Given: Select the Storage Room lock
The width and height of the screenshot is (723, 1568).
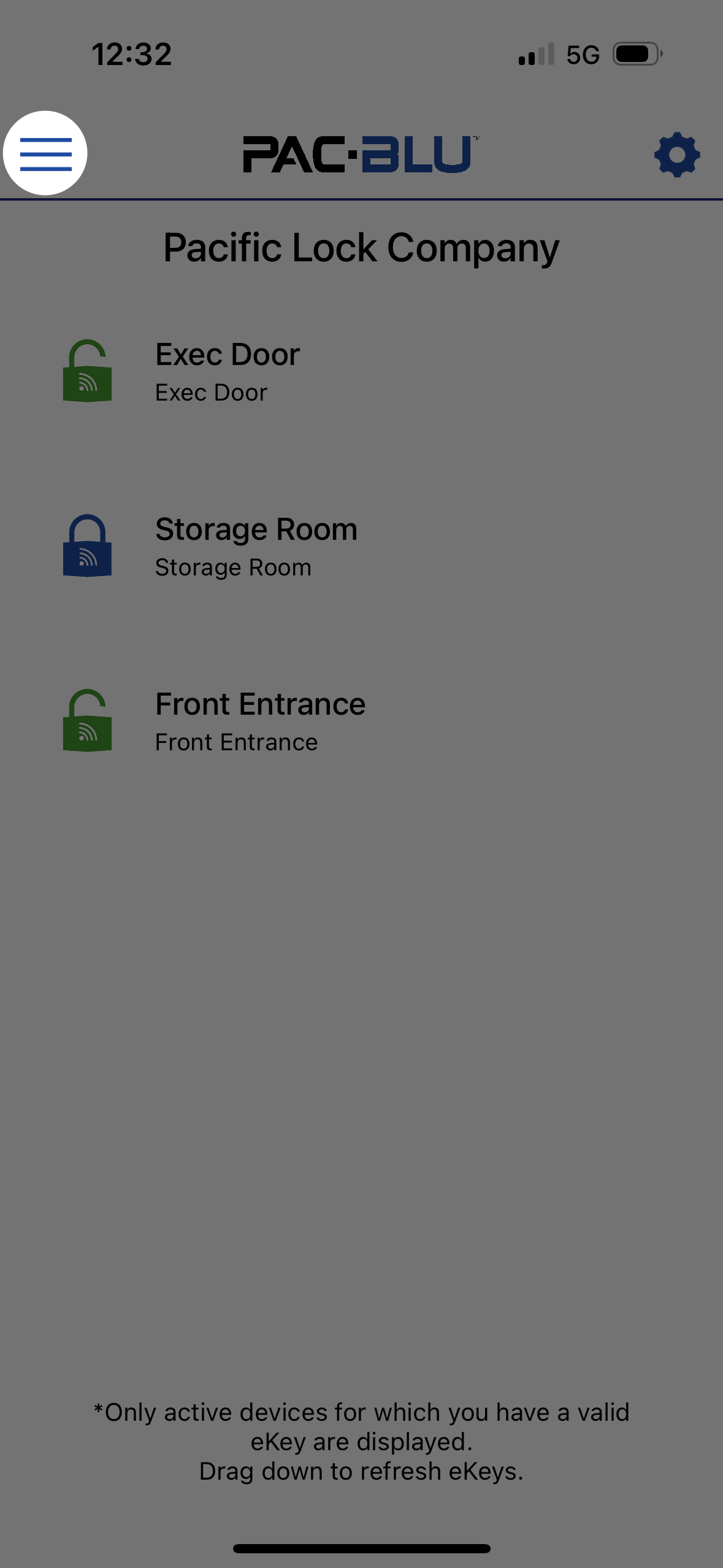Looking at the screenshot, I should coord(361,546).
